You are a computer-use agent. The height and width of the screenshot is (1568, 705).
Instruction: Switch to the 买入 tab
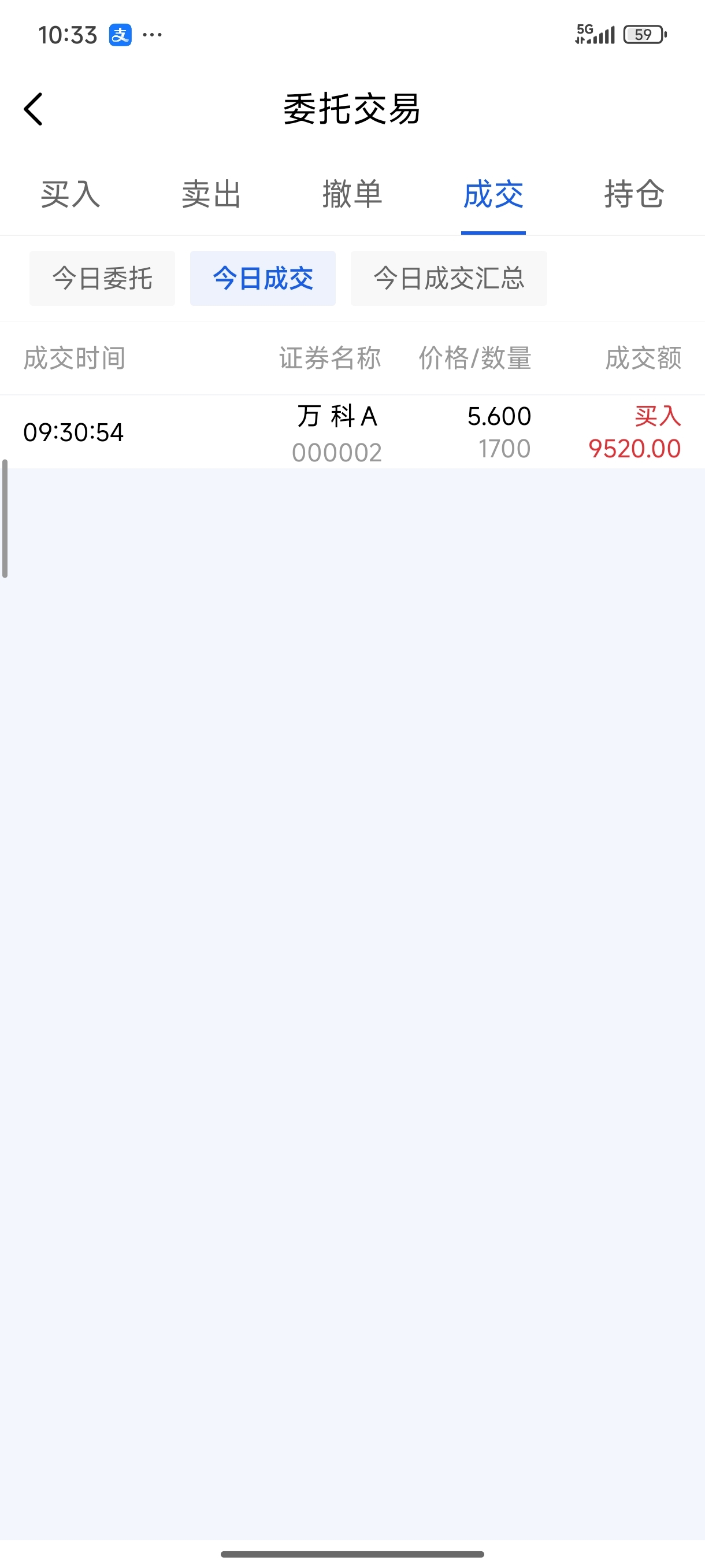[x=70, y=195]
